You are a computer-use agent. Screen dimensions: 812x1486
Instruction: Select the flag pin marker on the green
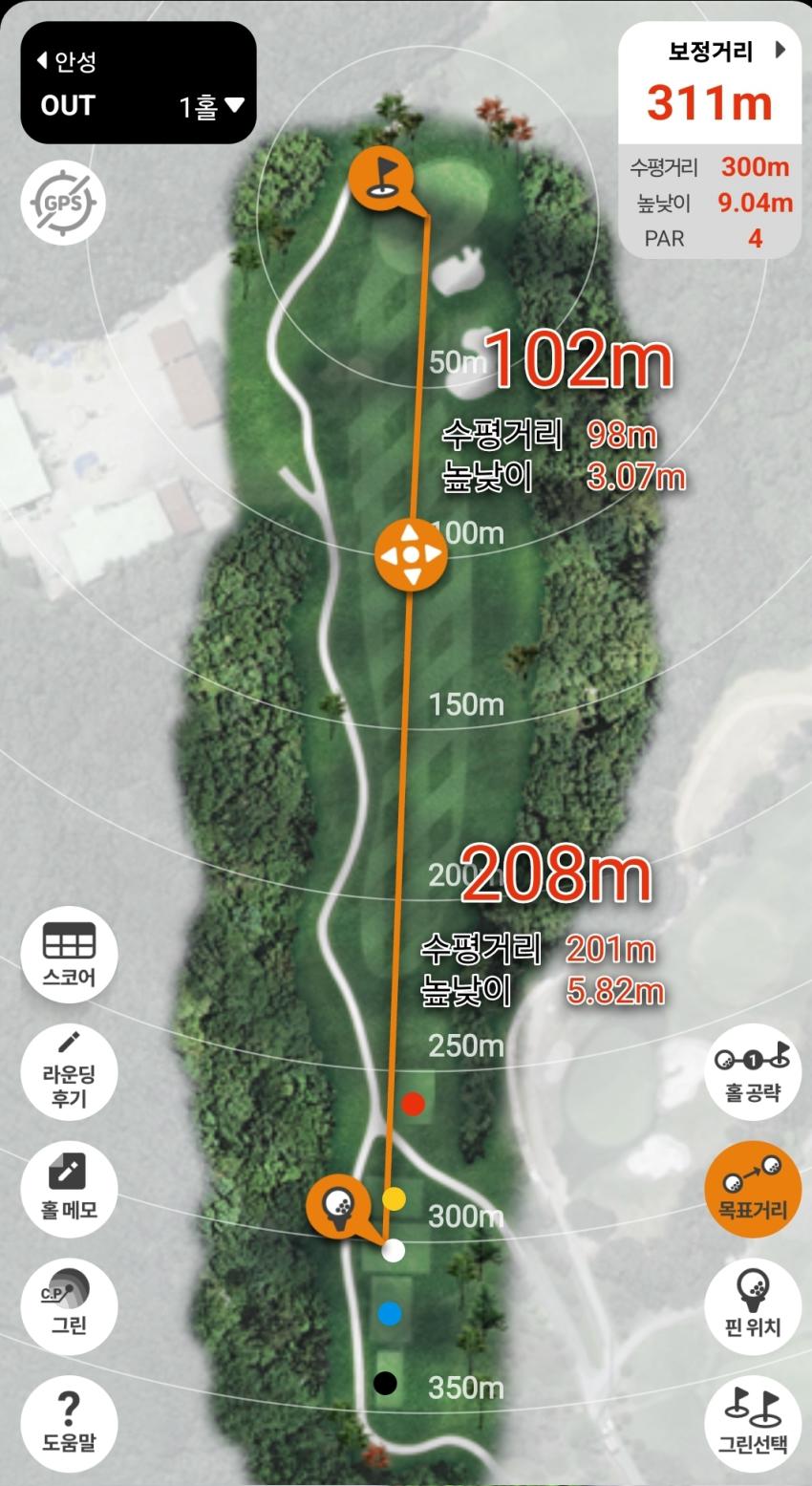380,177
